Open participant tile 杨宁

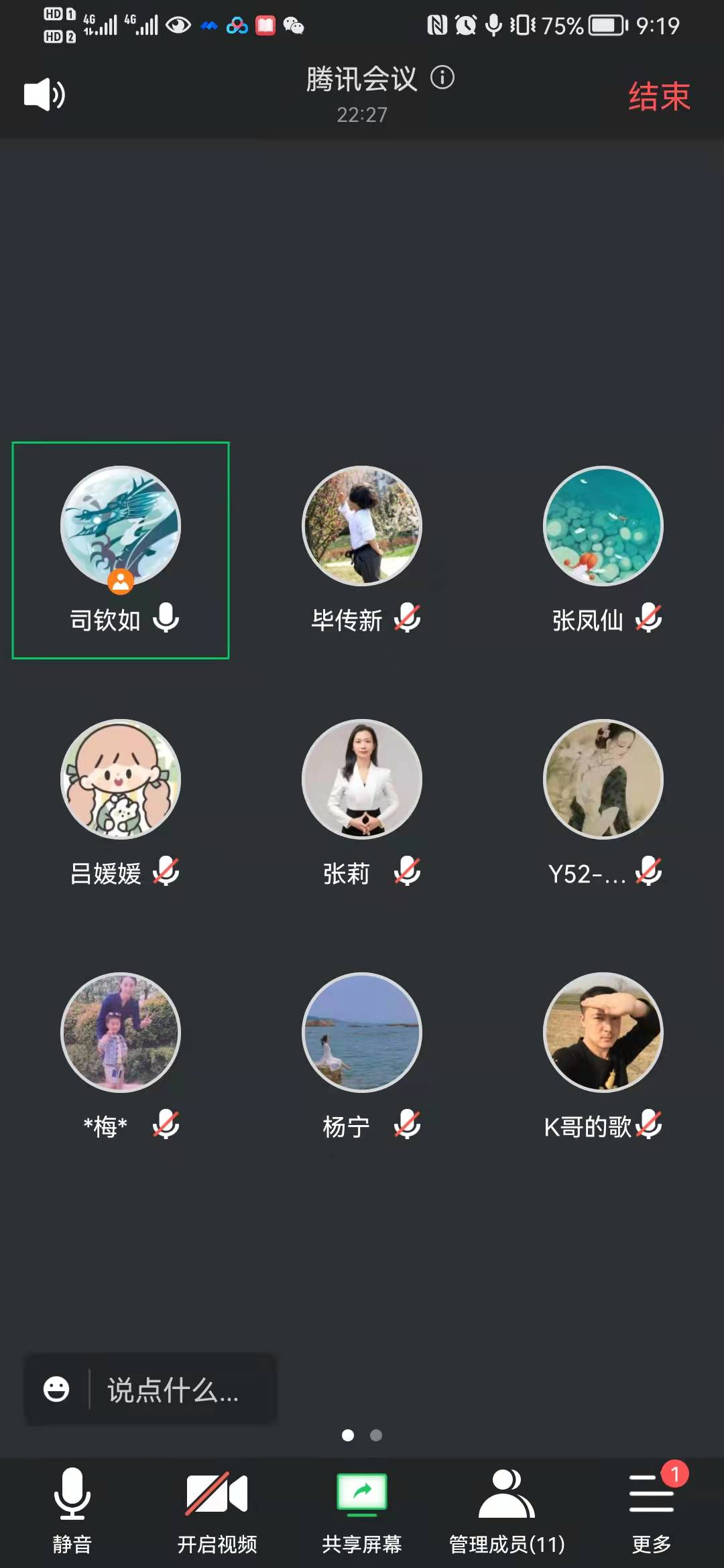coord(362,1056)
